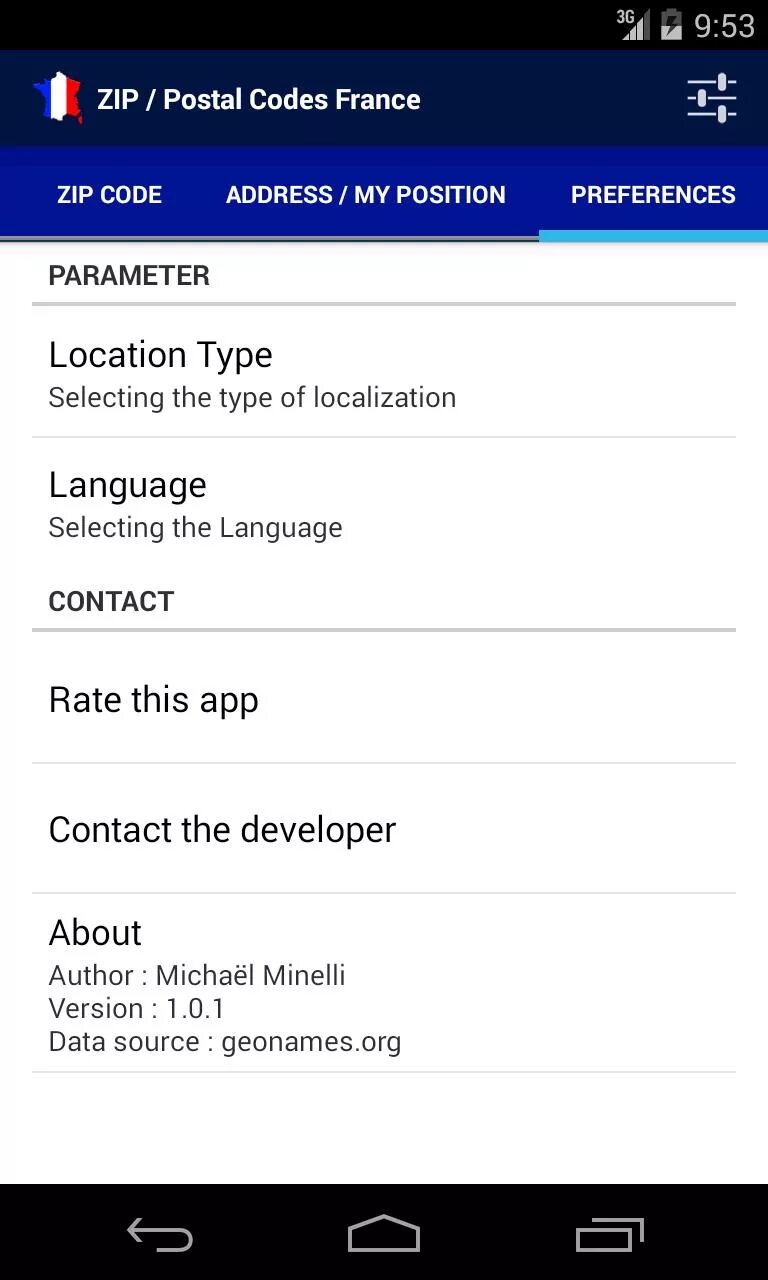Switch to Address / My Position tab

[x=366, y=195]
